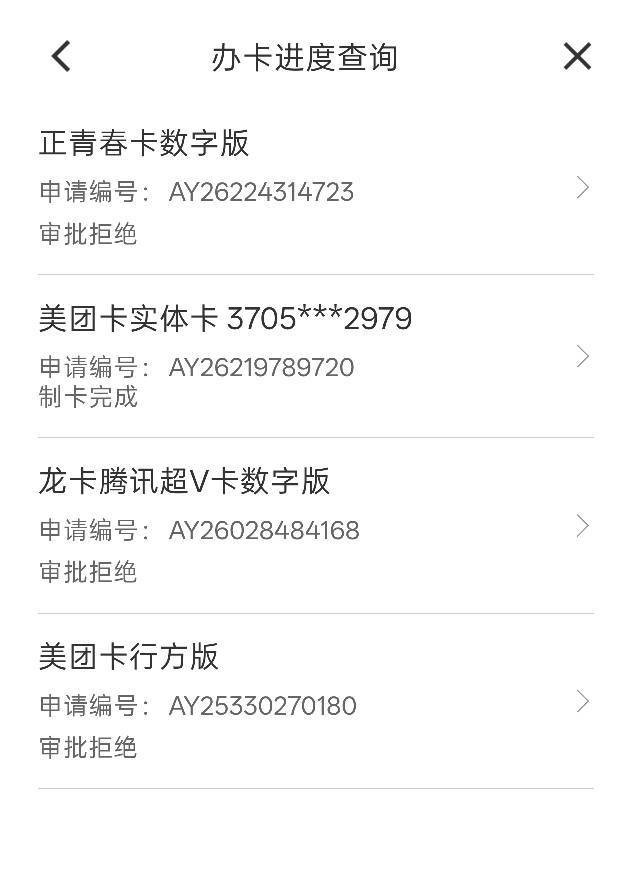Select the 美团卡行方版 application row
632x871 pixels.
[x=316, y=701]
